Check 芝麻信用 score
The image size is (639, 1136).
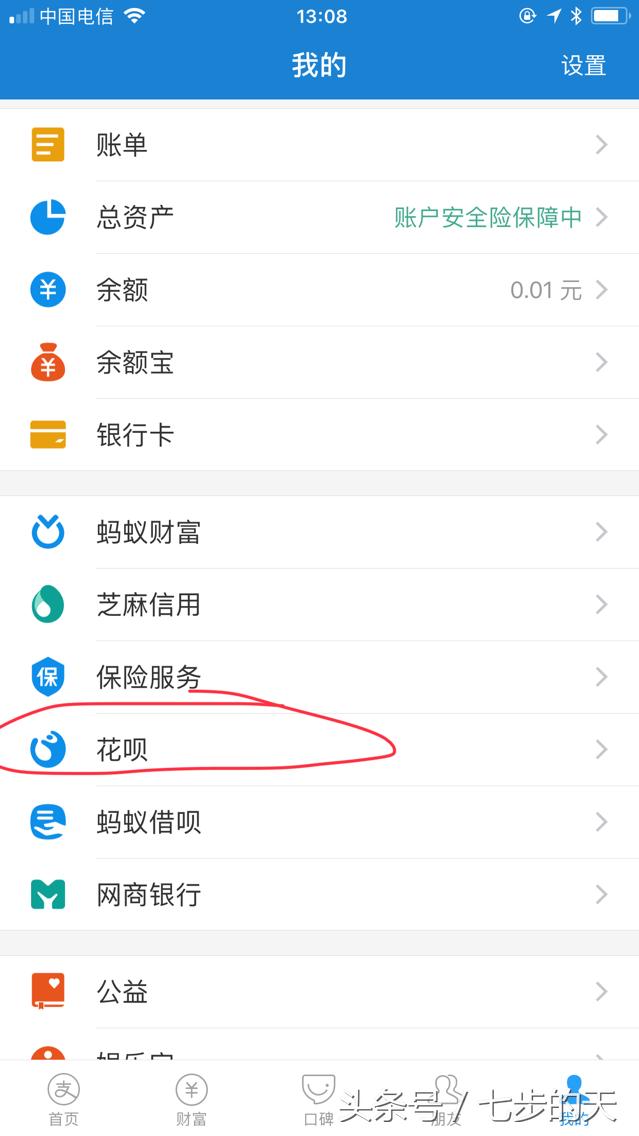click(x=319, y=604)
